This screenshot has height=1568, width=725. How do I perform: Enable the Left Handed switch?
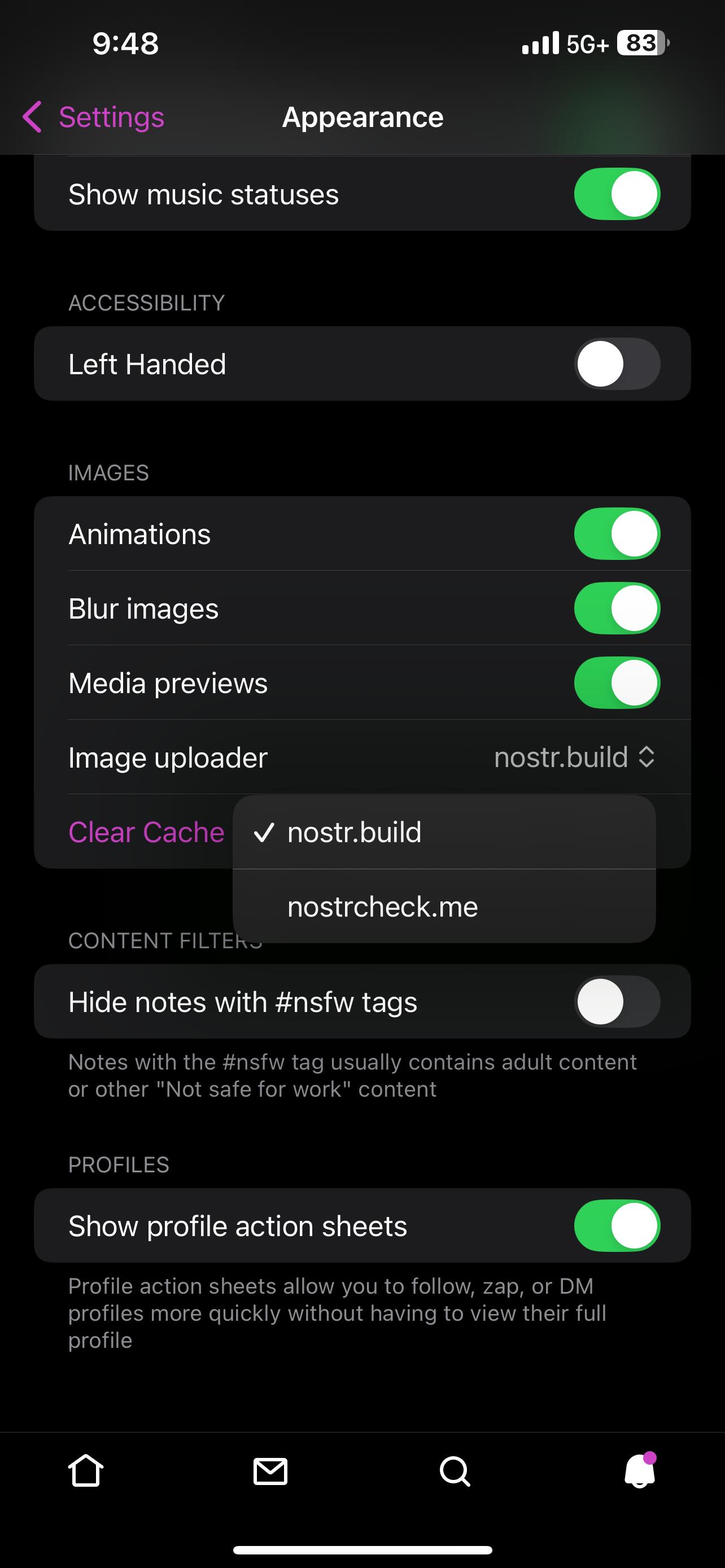pos(617,364)
